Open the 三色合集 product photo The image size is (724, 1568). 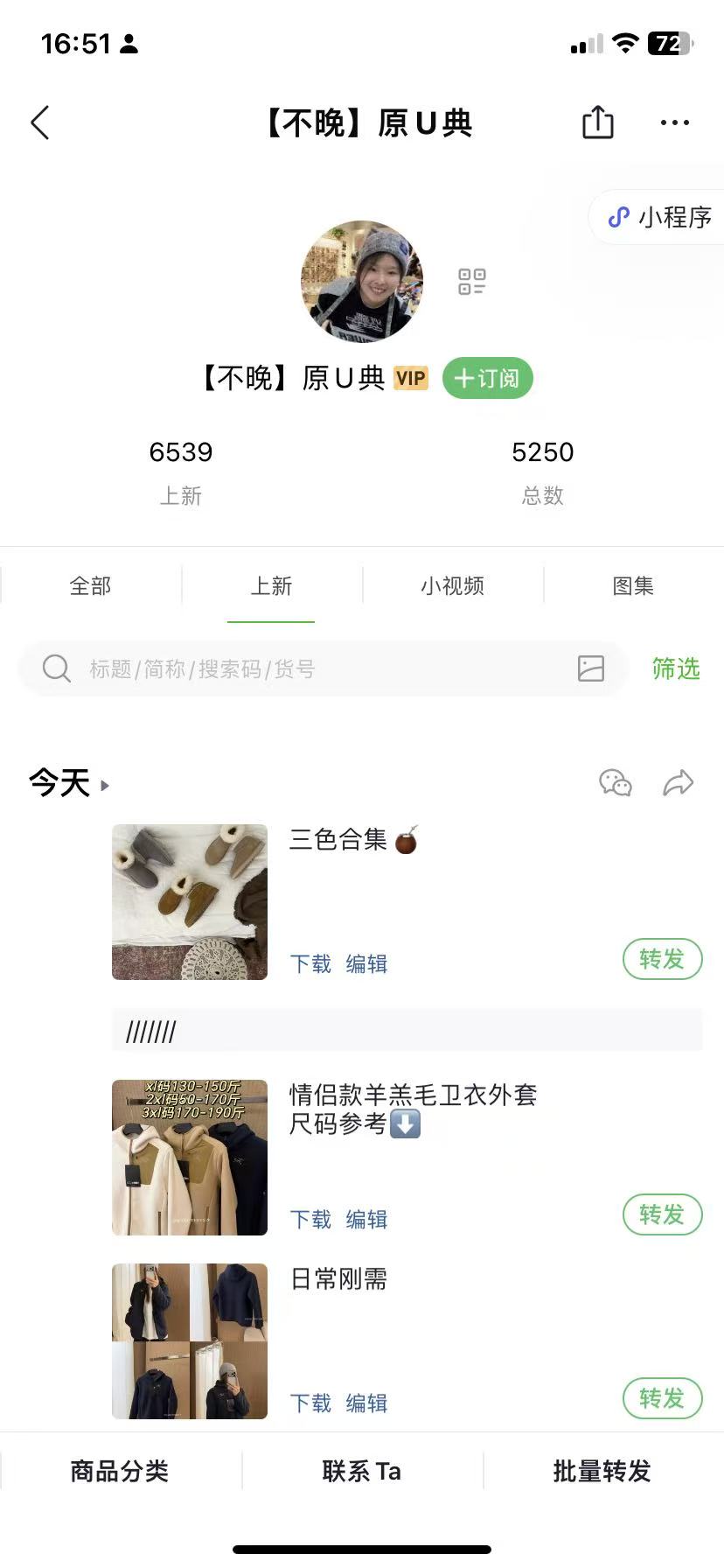[190, 901]
